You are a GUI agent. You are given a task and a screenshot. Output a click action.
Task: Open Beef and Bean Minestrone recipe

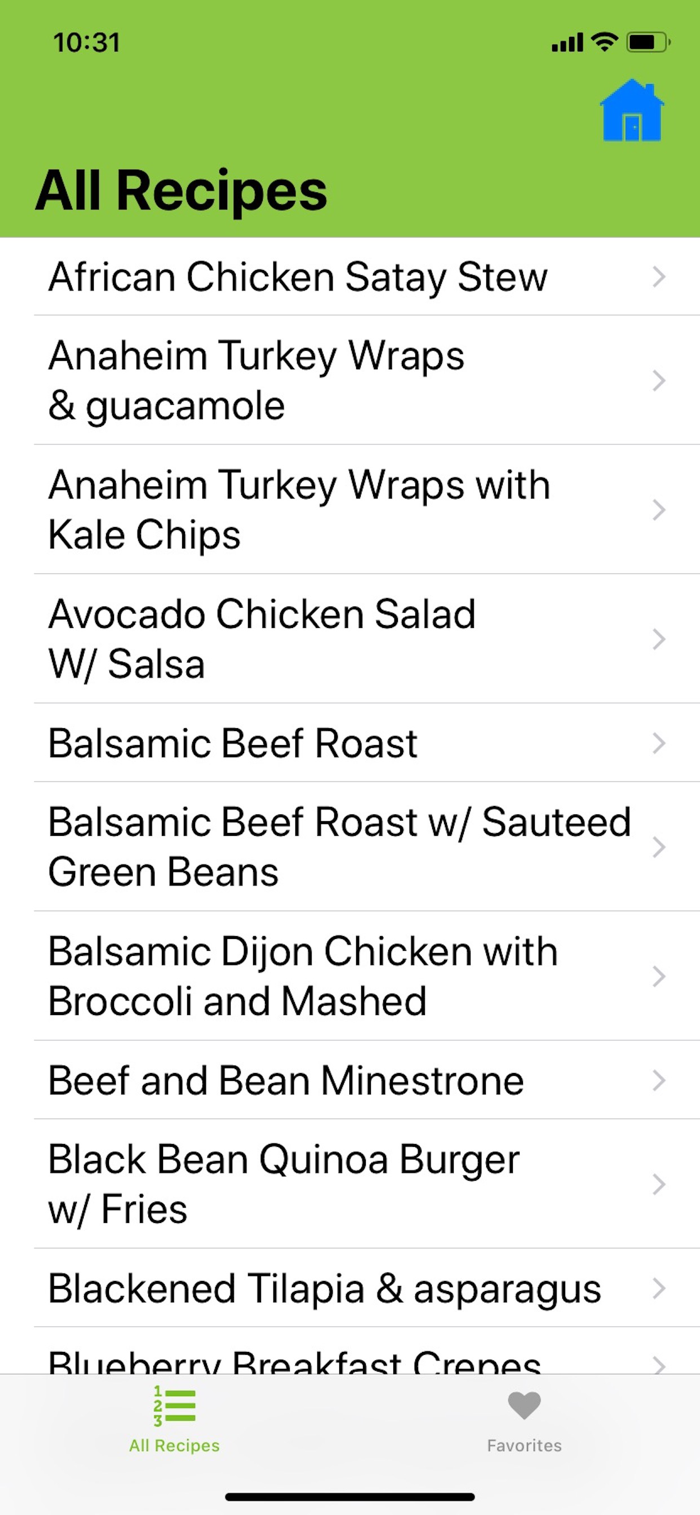[350, 1080]
